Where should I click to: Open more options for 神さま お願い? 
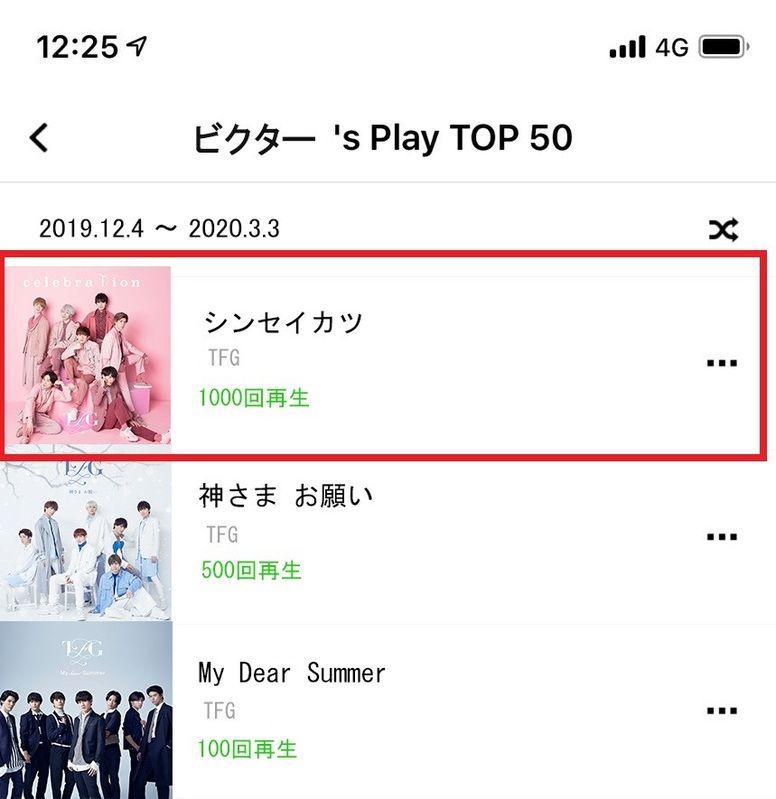721,537
